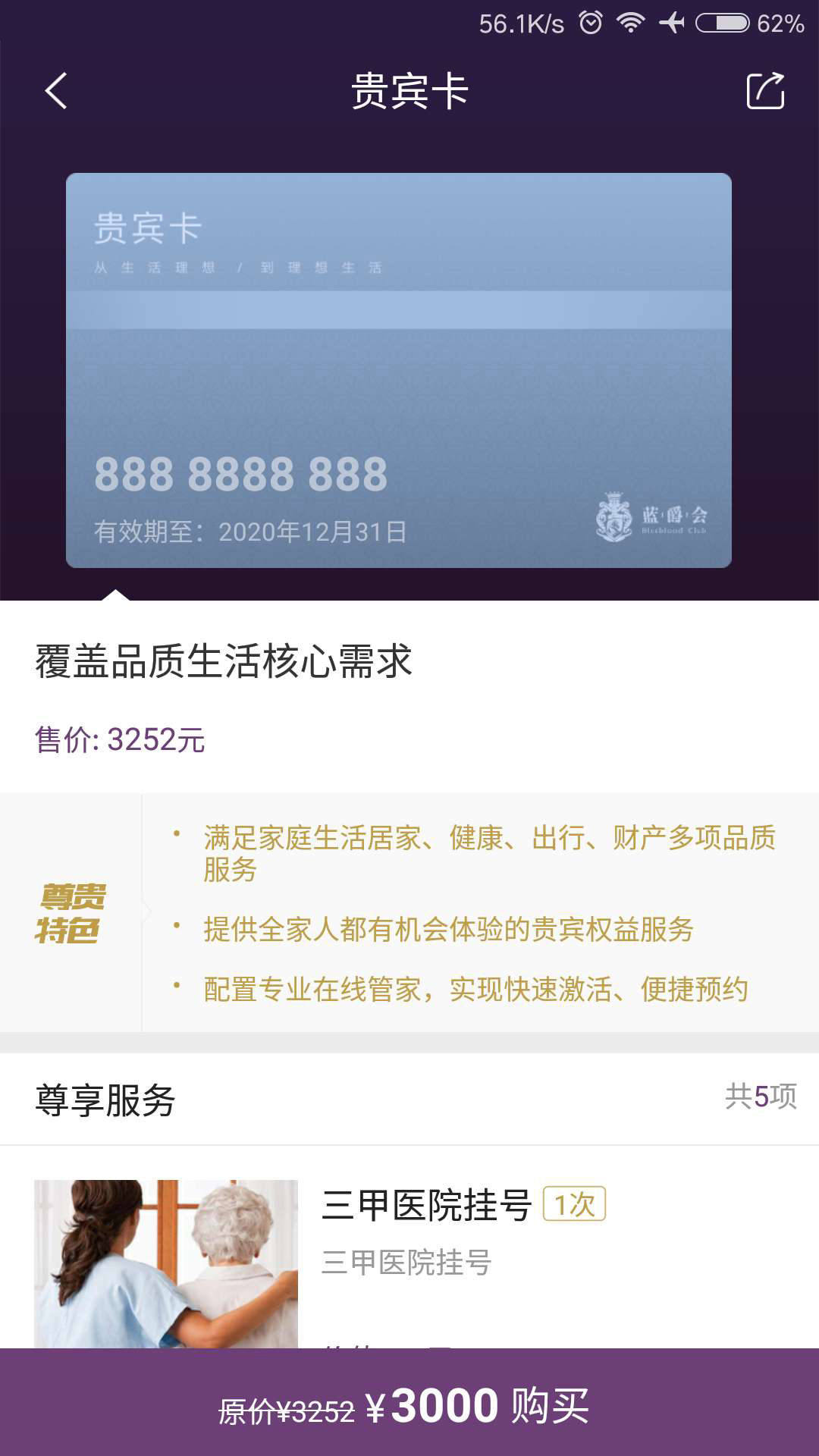819x1456 pixels.
Task: Share the 贵宾卡 page
Action: 765,91
